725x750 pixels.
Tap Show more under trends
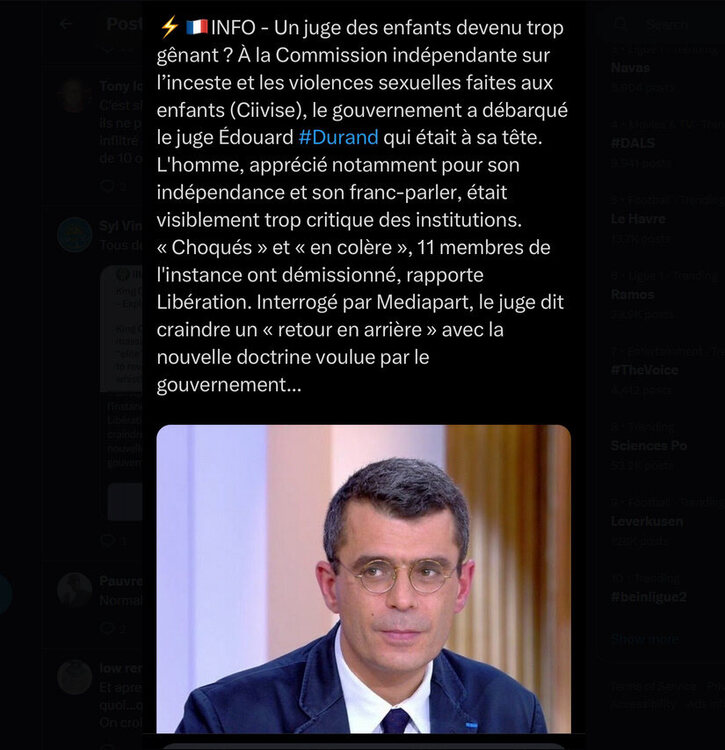644,639
